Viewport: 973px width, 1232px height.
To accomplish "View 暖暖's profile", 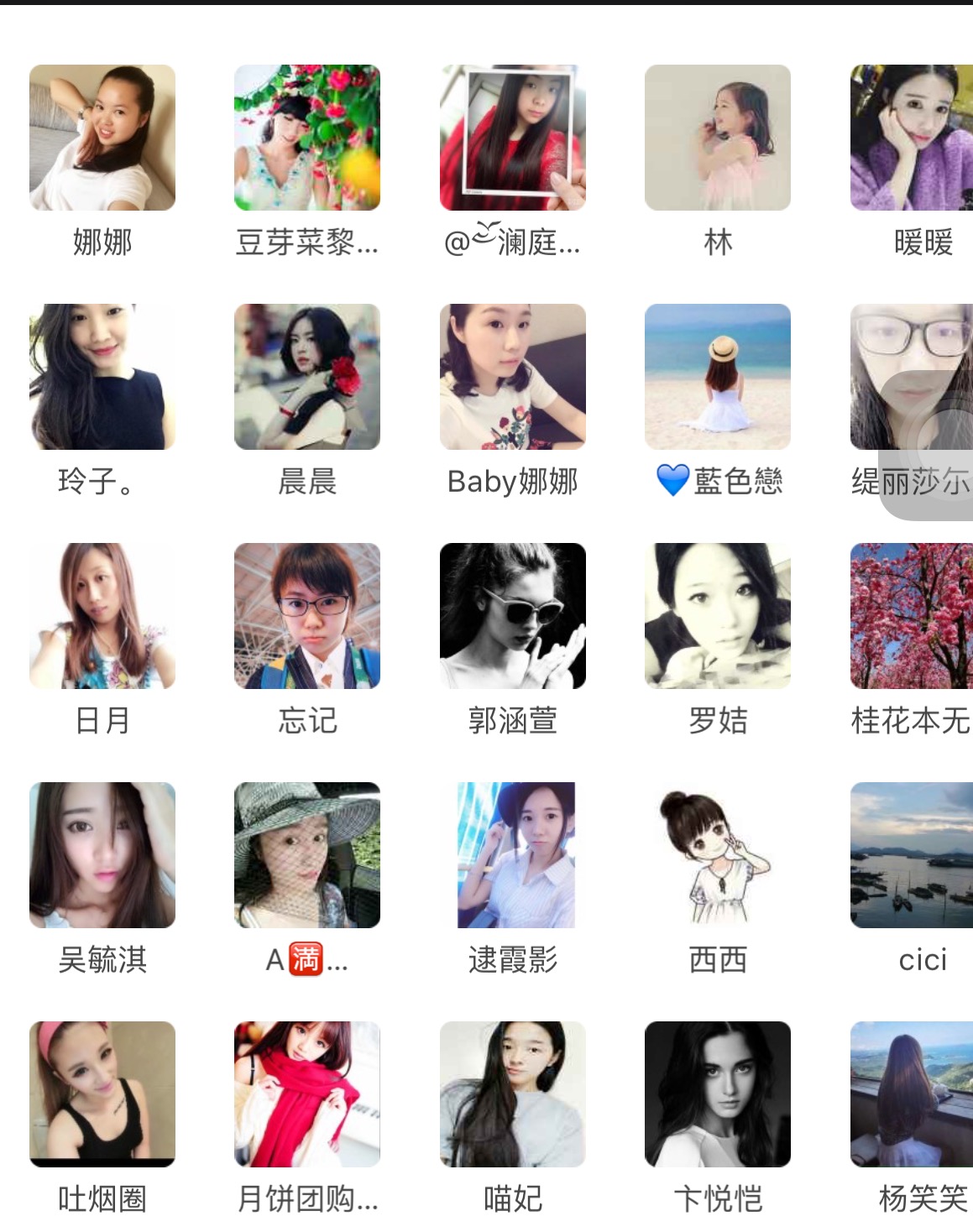I will tap(912, 138).
